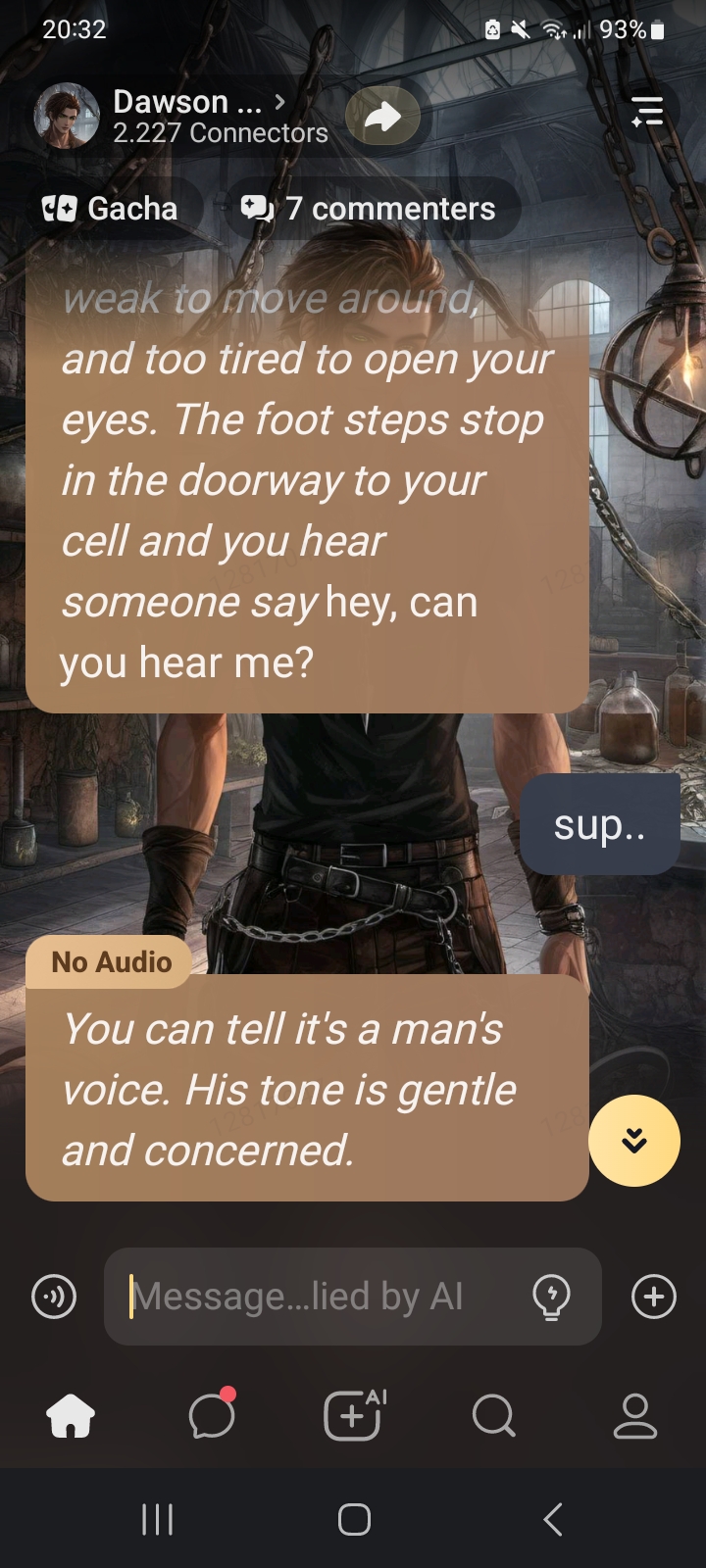Switch to the Chats tab
This screenshot has width=706, height=1568.
pos(212,1416)
